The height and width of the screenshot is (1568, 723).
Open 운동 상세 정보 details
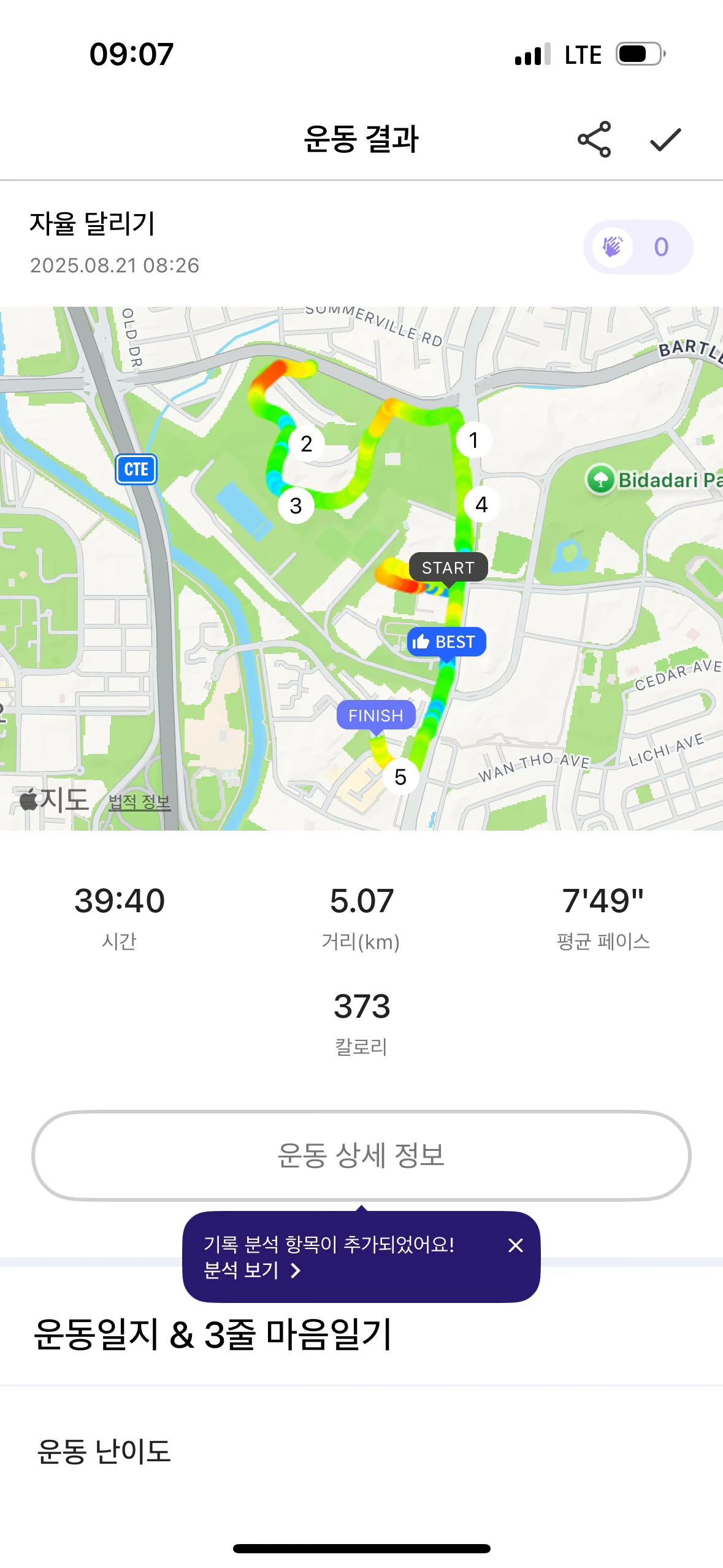[x=361, y=1155]
